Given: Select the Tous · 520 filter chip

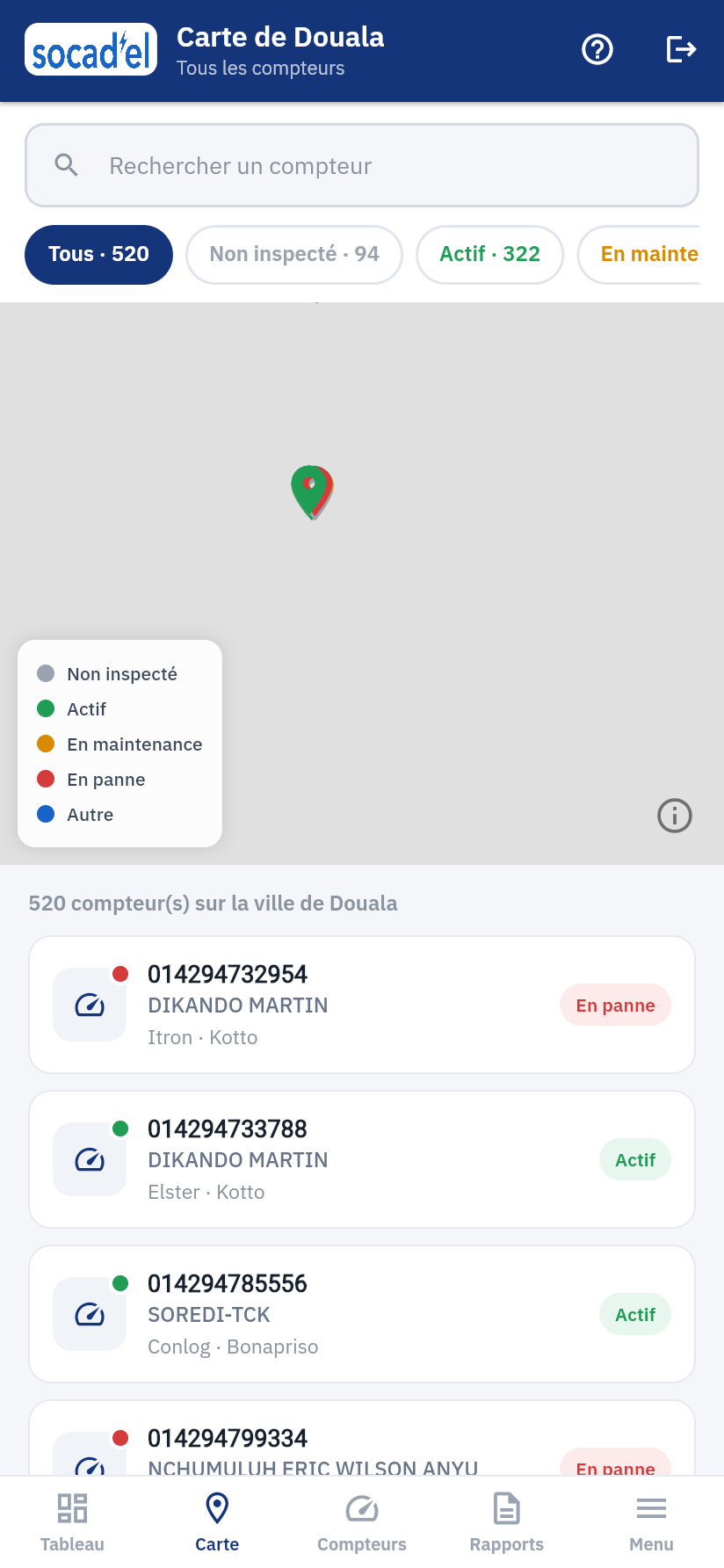Looking at the screenshot, I should 98,255.
